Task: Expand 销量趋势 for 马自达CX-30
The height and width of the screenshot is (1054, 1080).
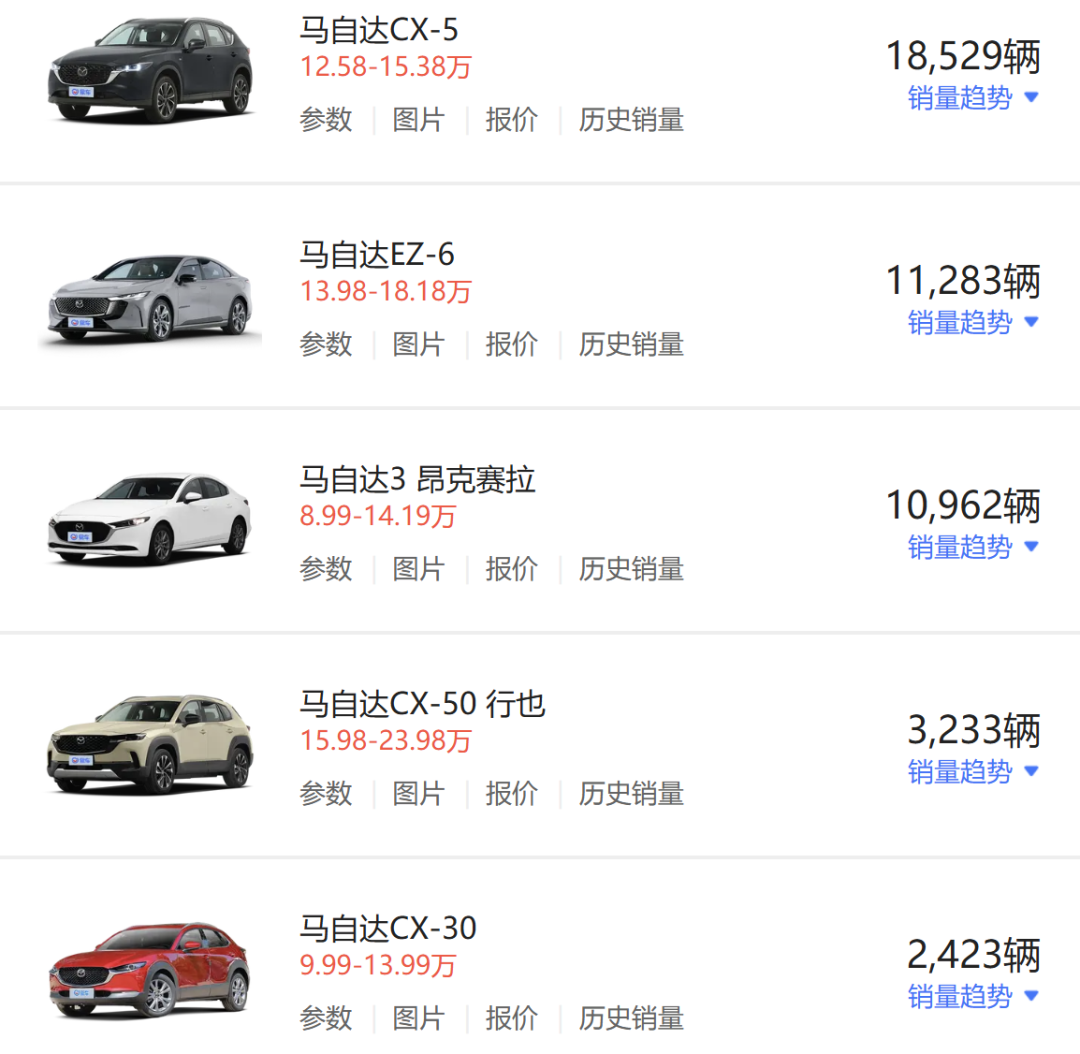Action: 973,997
